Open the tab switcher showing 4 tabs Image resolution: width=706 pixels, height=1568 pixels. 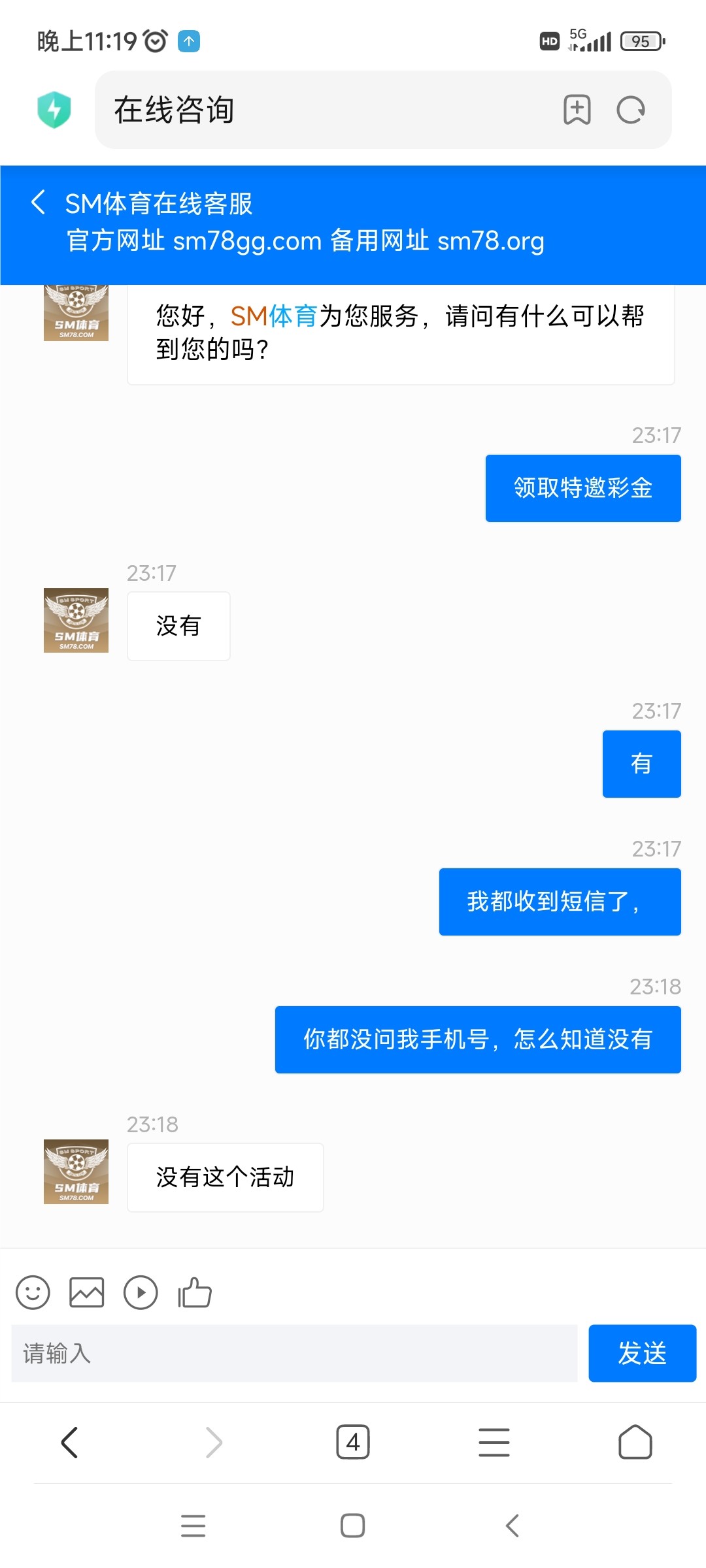pos(353,1443)
